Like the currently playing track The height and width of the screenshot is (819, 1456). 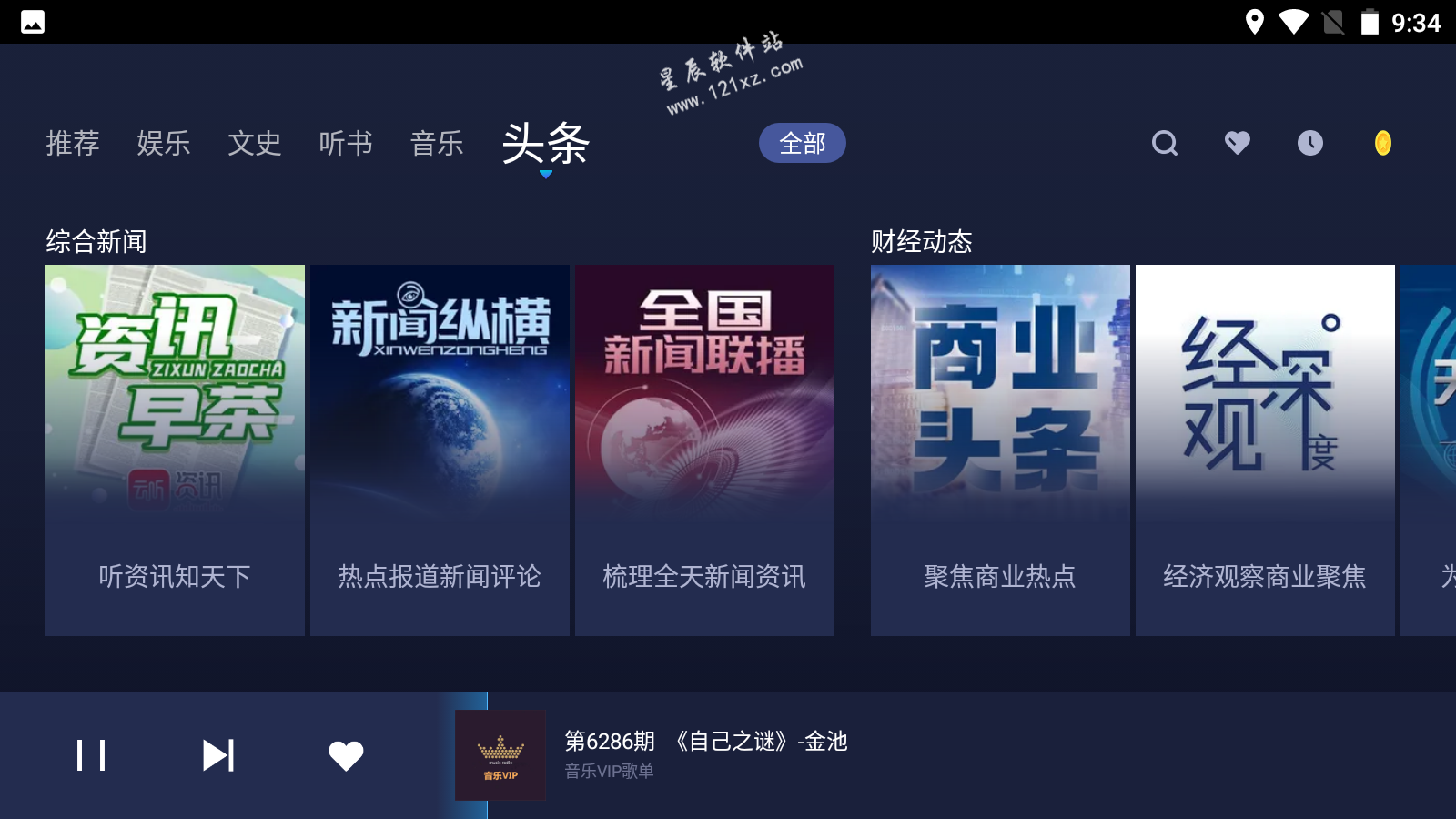pyautogui.click(x=346, y=755)
